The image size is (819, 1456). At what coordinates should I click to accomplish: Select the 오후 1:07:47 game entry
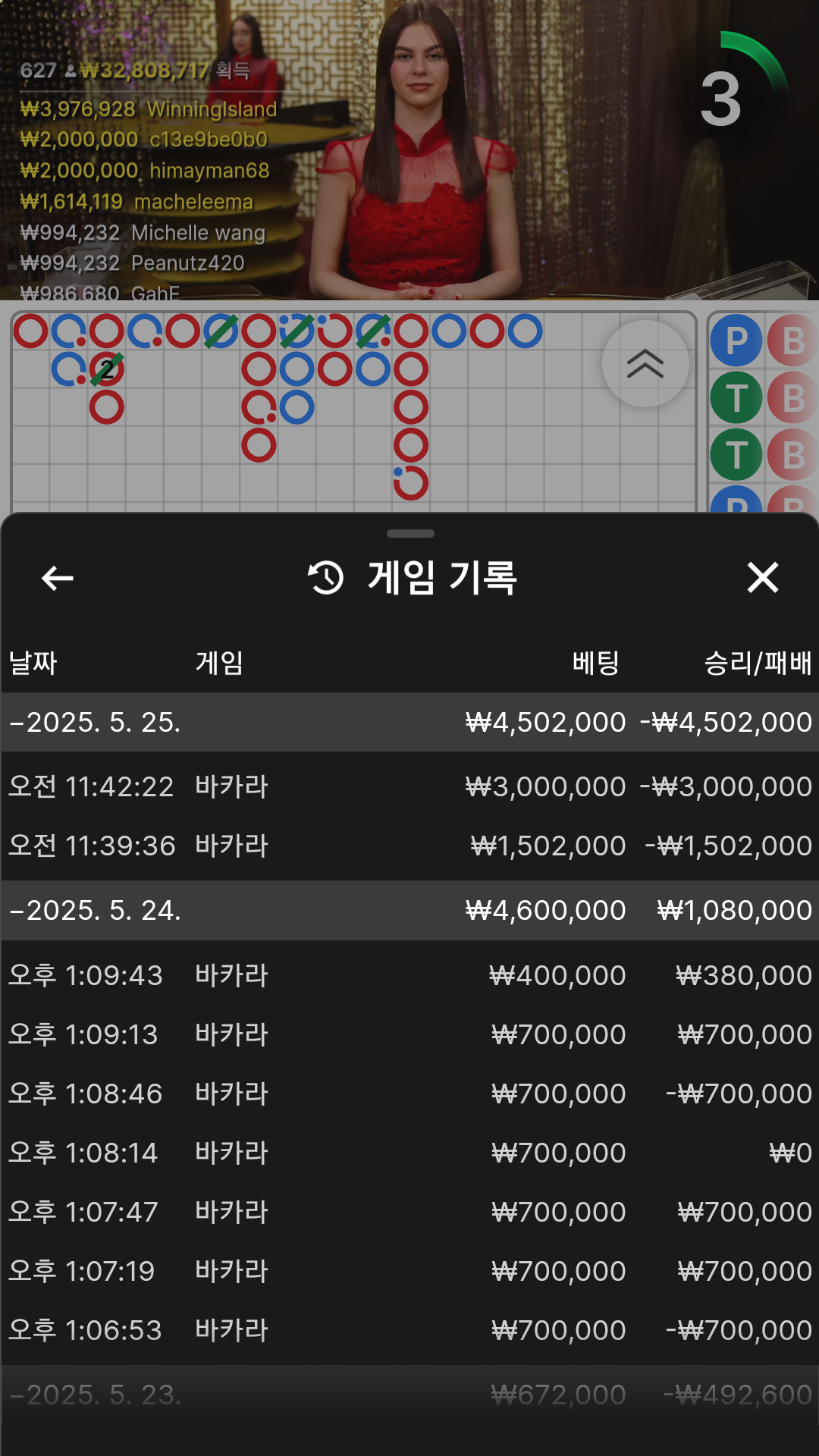409,1212
